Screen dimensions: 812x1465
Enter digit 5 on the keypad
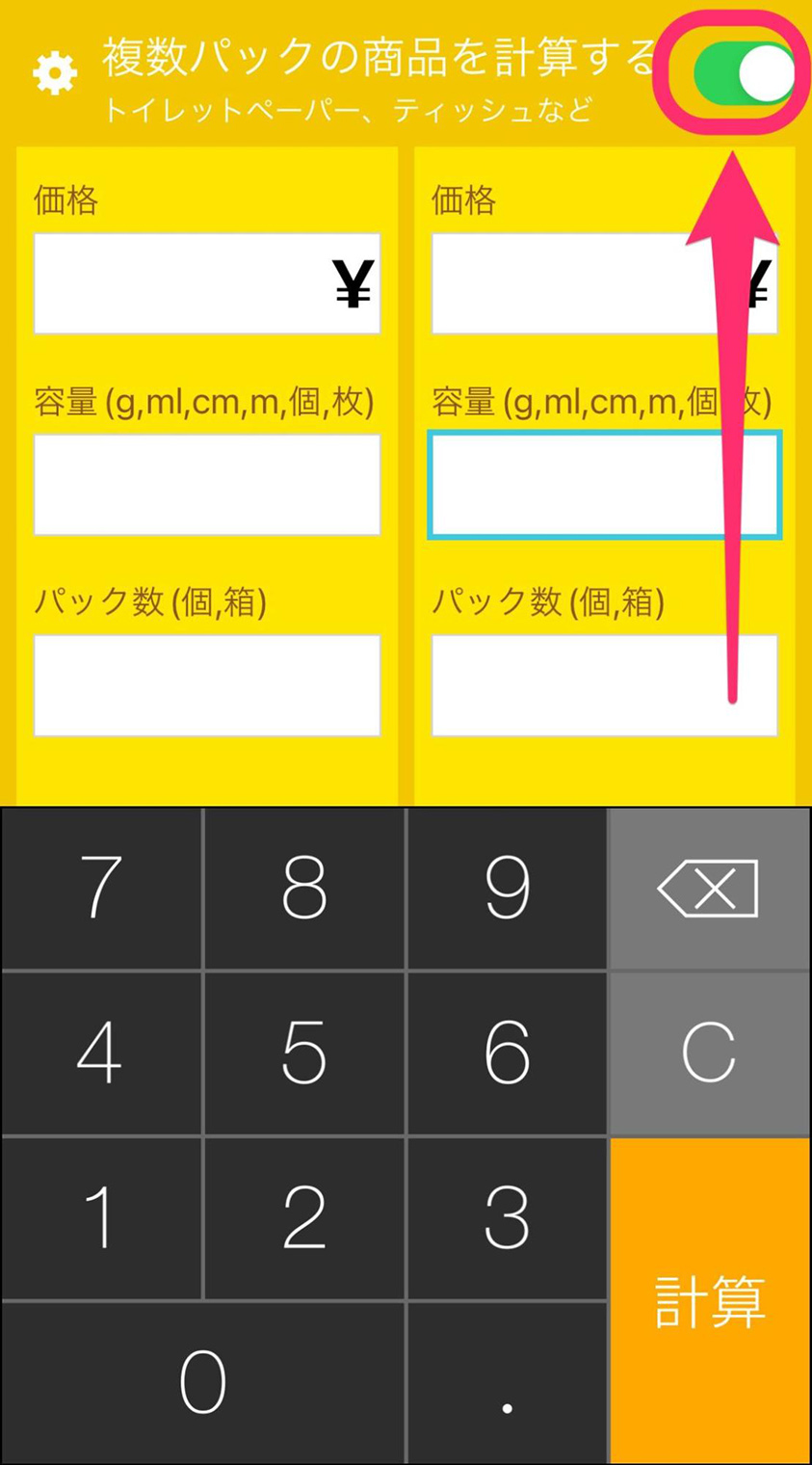[x=304, y=1052]
